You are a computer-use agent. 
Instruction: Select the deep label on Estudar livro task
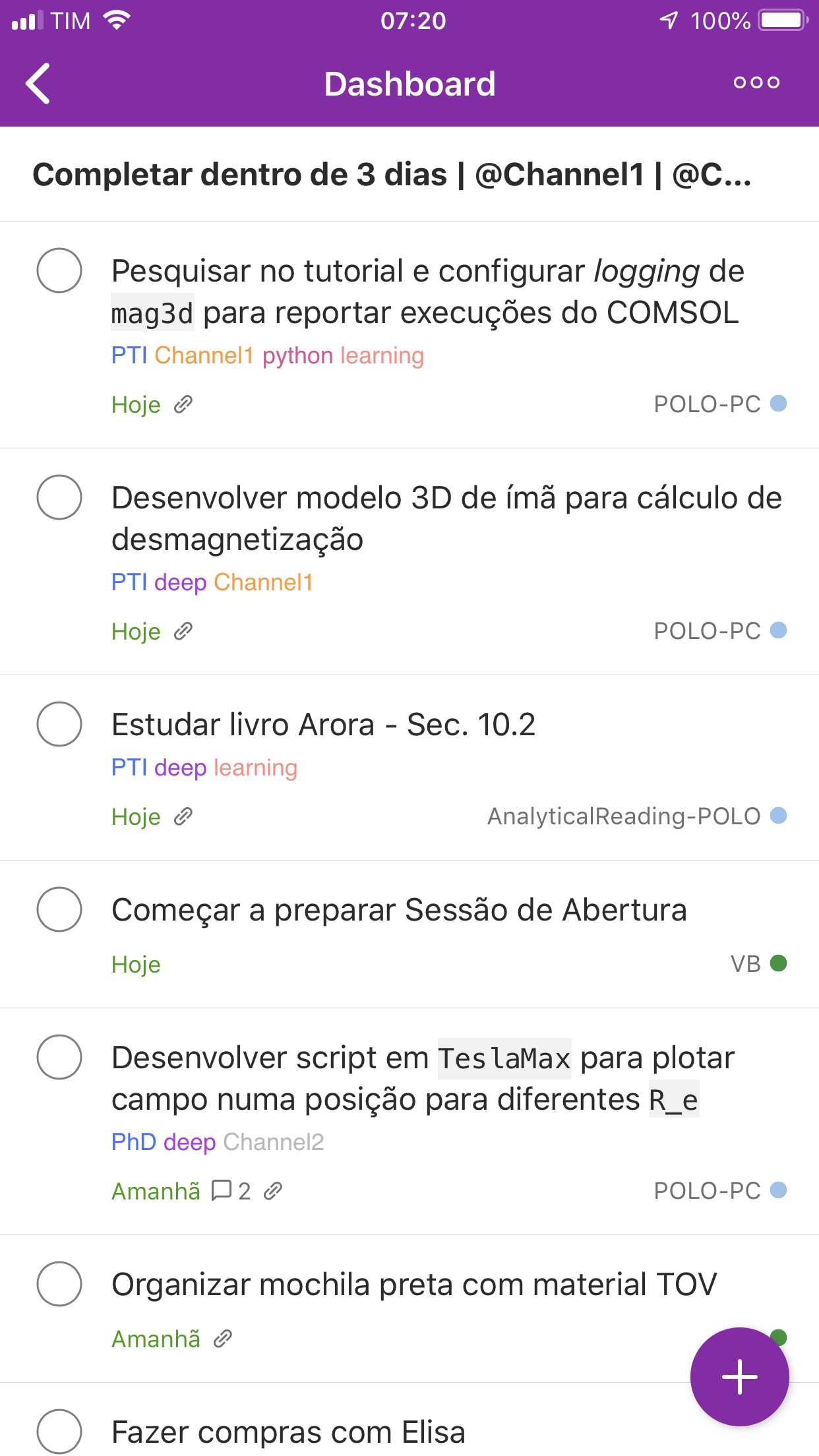point(181,768)
